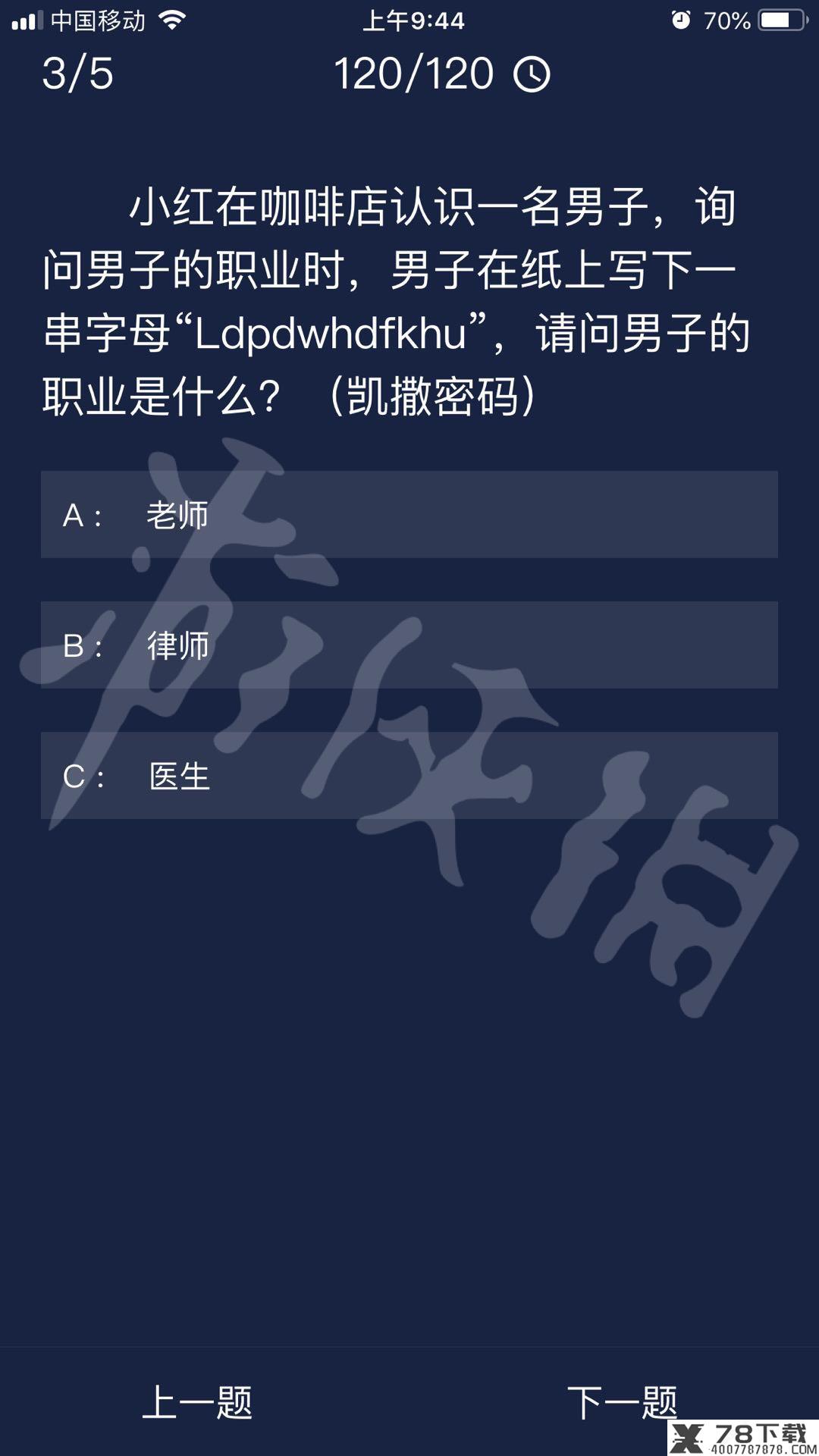Screen dimensions: 819x1456
Task: Go back to 上一题
Action: 197,1402
